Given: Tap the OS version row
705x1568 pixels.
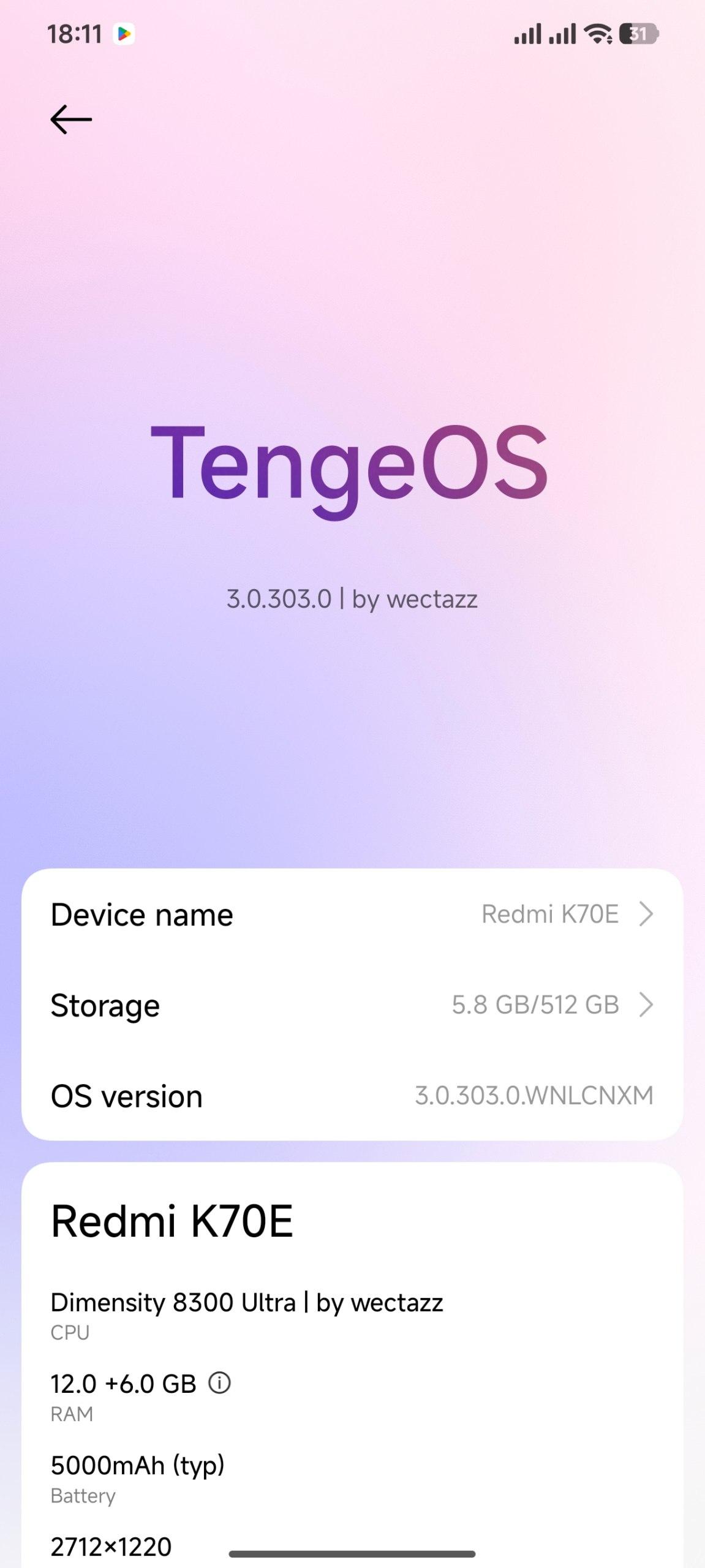Looking at the screenshot, I should point(352,1096).
